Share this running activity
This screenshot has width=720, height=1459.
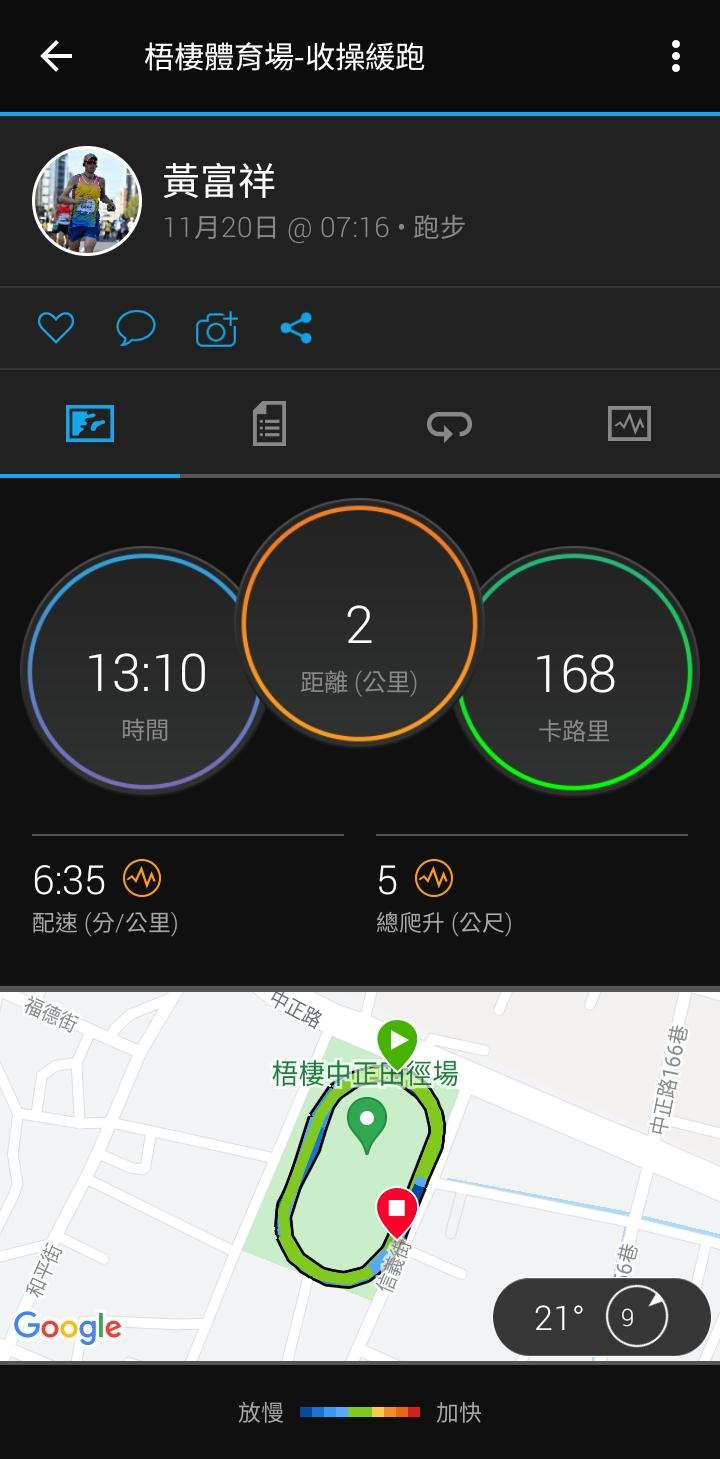point(296,328)
